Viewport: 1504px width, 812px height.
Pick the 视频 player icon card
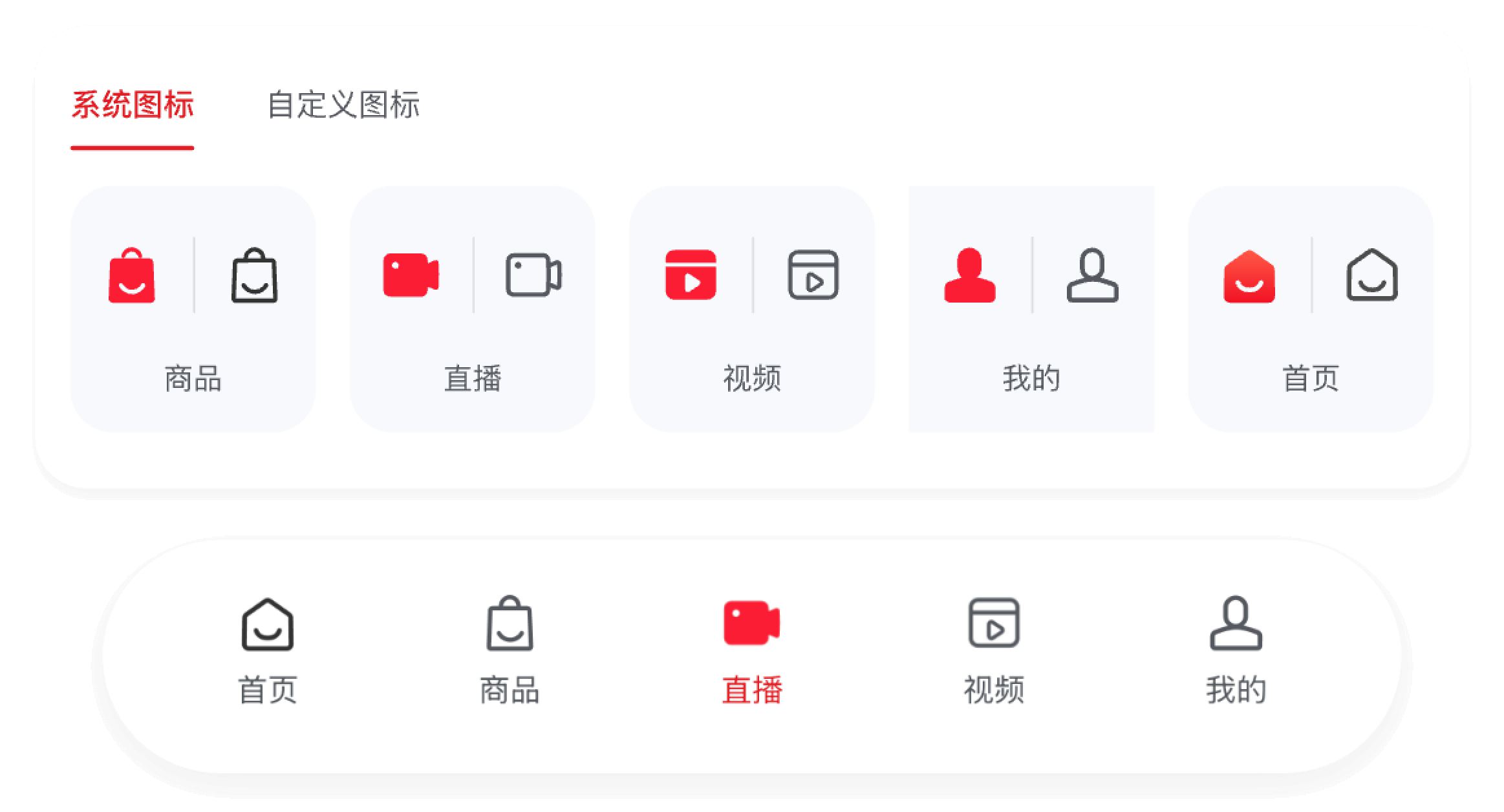click(x=751, y=309)
